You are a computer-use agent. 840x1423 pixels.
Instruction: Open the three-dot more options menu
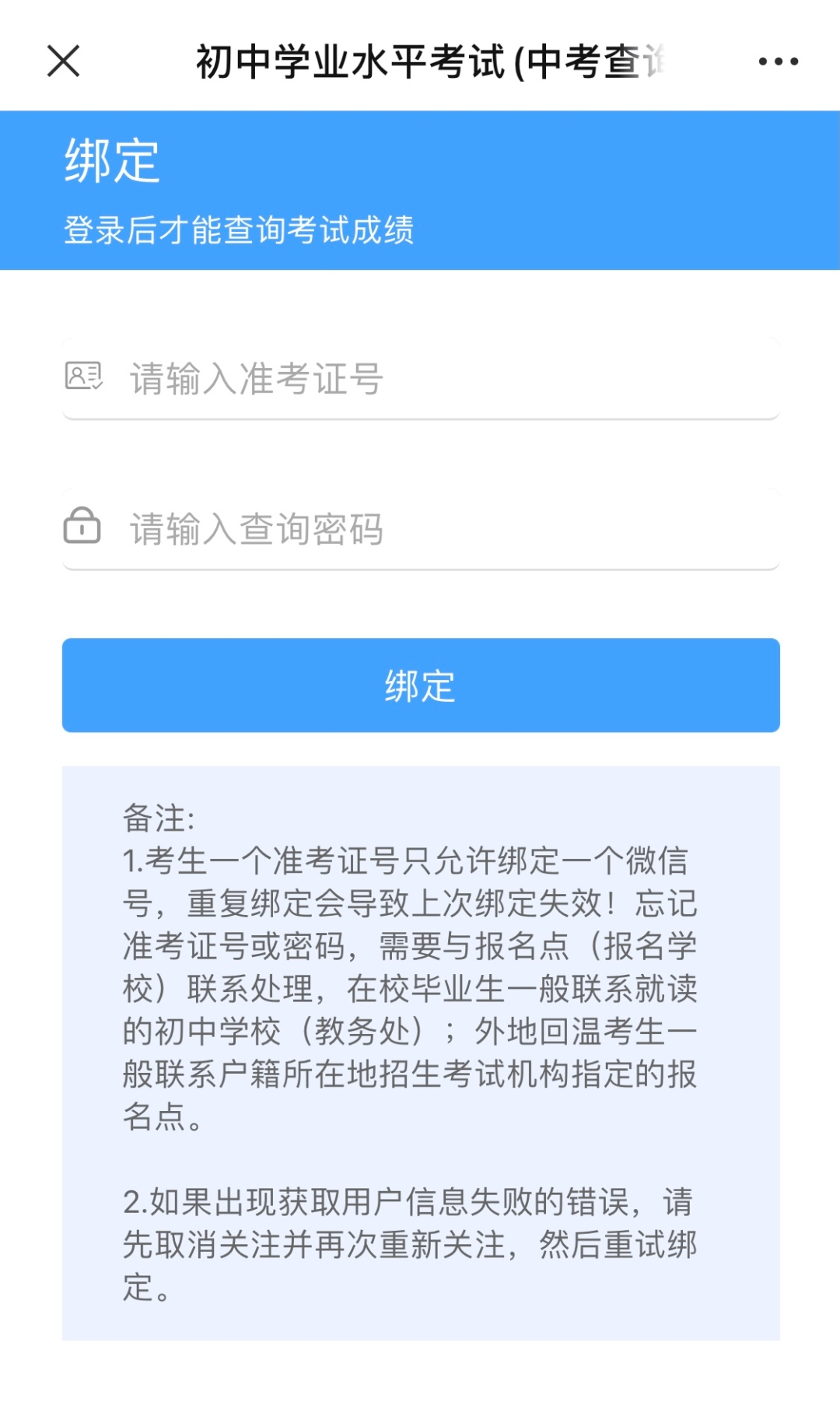(778, 61)
